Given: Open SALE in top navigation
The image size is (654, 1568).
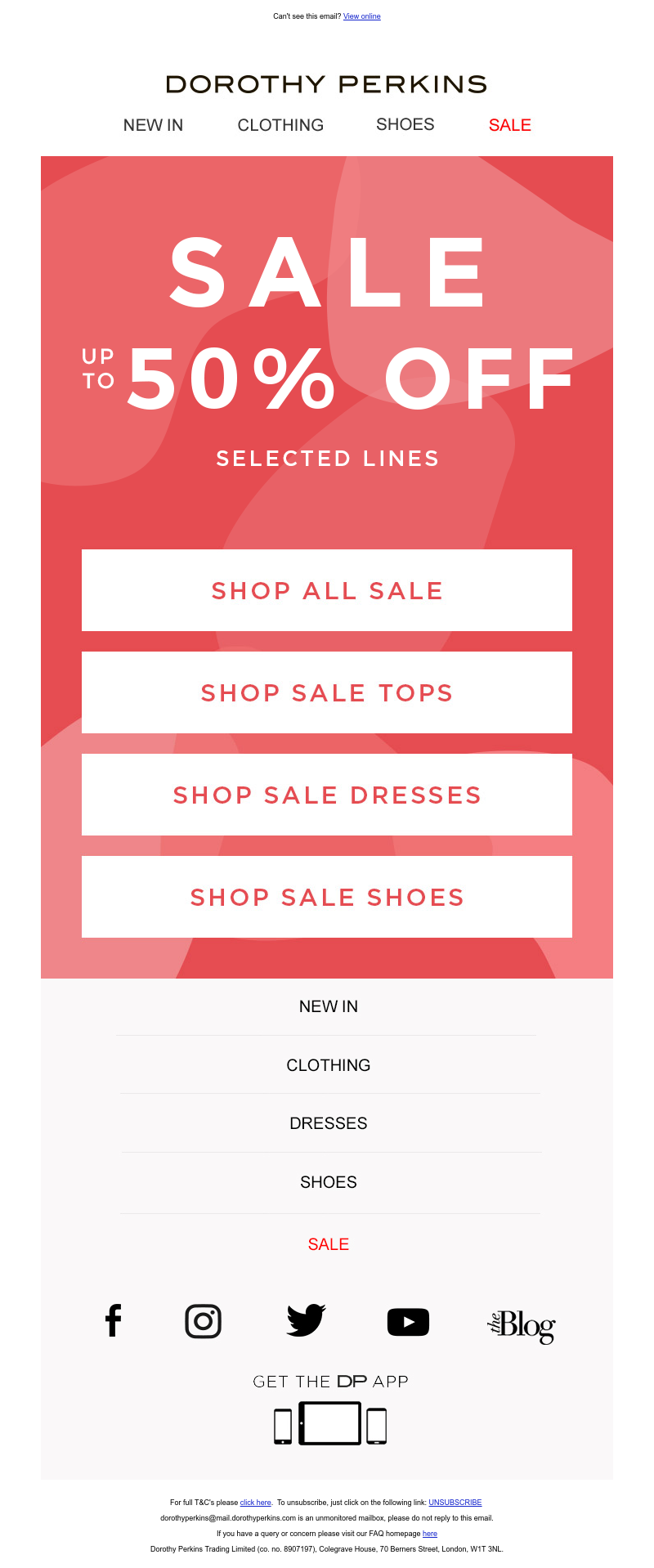Looking at the screenshot, I should 509,125.
